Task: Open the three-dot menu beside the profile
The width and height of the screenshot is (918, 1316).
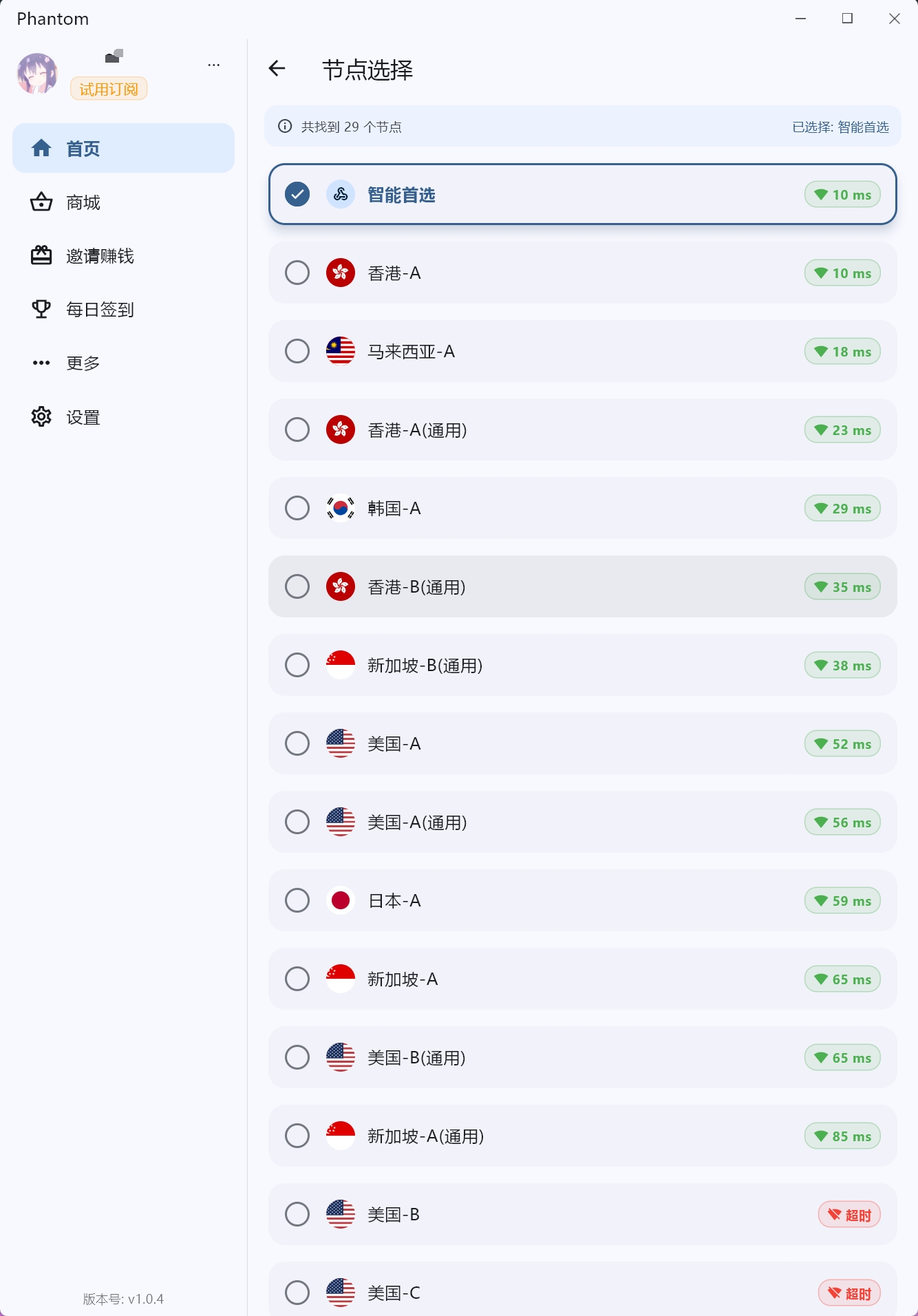Action: pyautogui.click(x=214, y=65)
